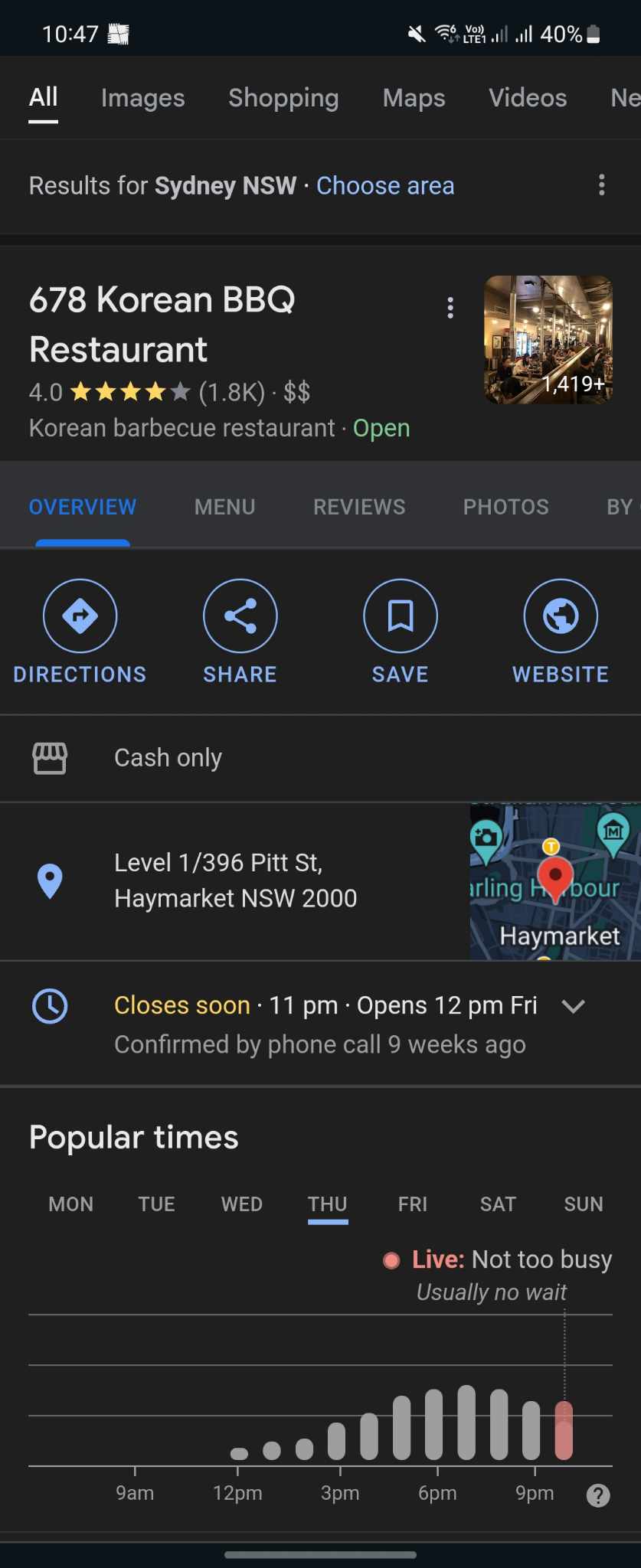The height and width of the screenshot is (1568, 641).
Task: Open the REVIEWS section
Action: tap(359, 507)
